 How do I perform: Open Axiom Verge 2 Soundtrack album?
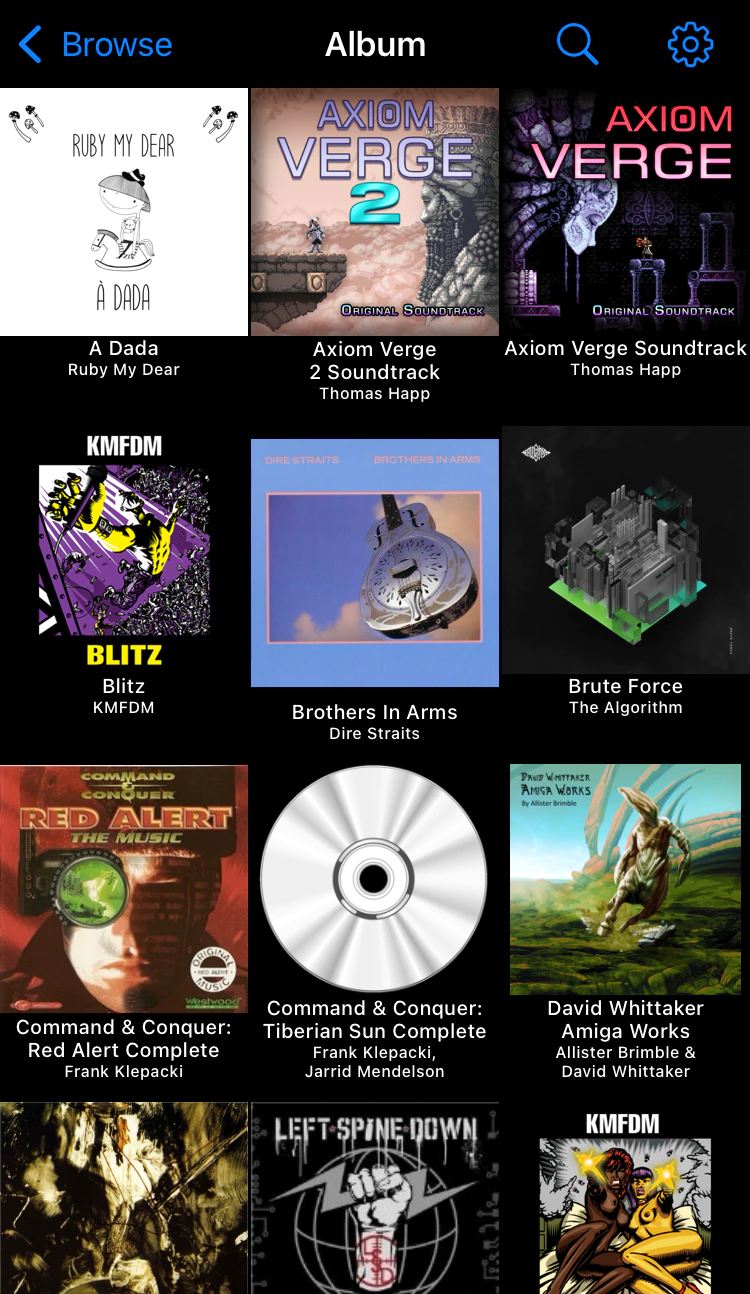[x=375, y=212]
